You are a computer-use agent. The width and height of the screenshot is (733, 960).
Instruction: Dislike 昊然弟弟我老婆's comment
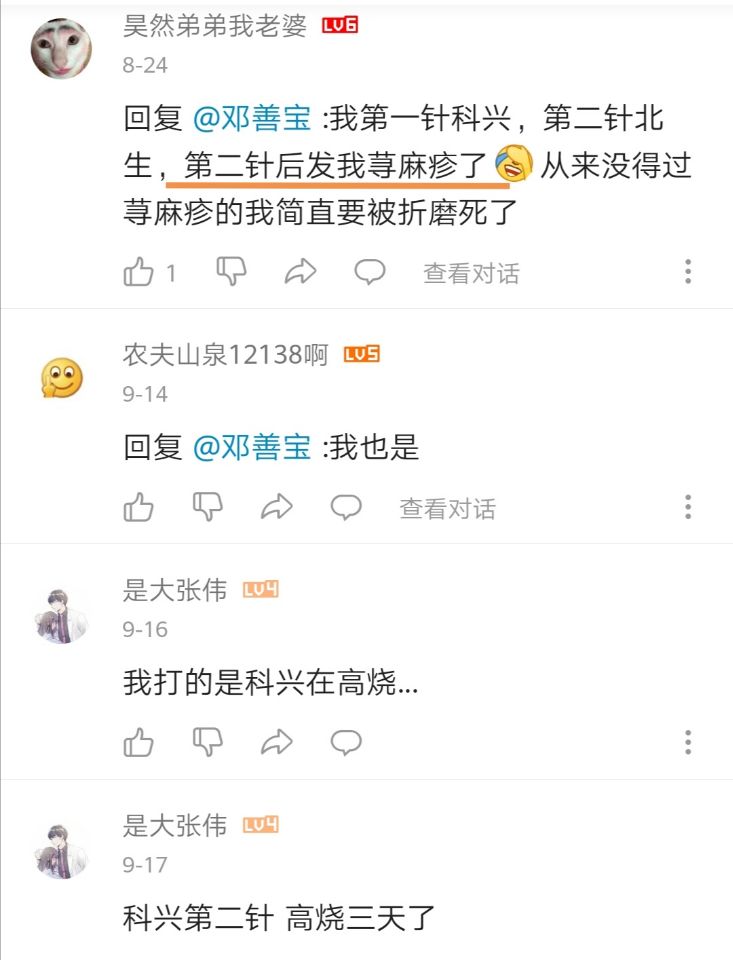click(231, 271)
